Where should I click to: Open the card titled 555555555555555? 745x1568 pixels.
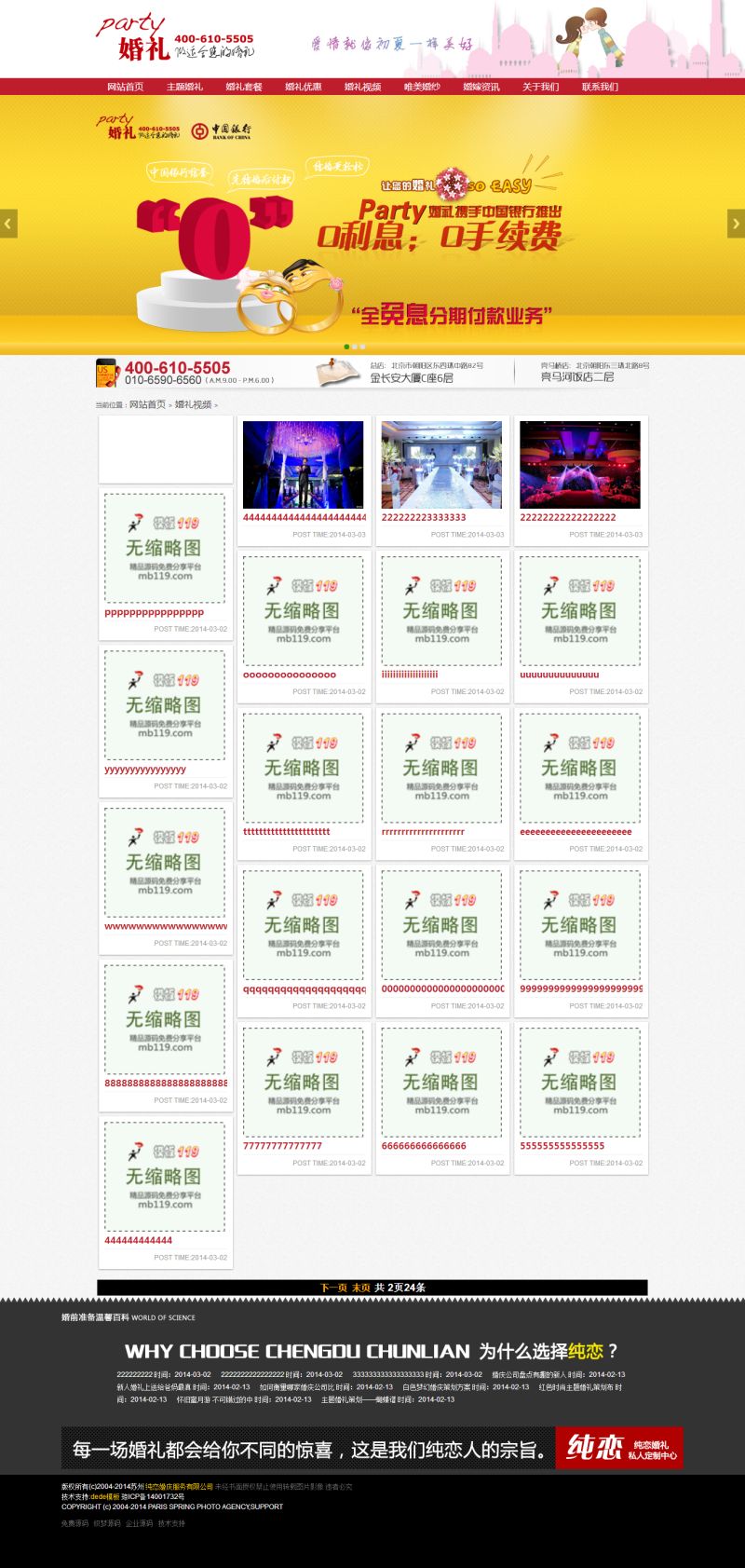coord(562,1146)
